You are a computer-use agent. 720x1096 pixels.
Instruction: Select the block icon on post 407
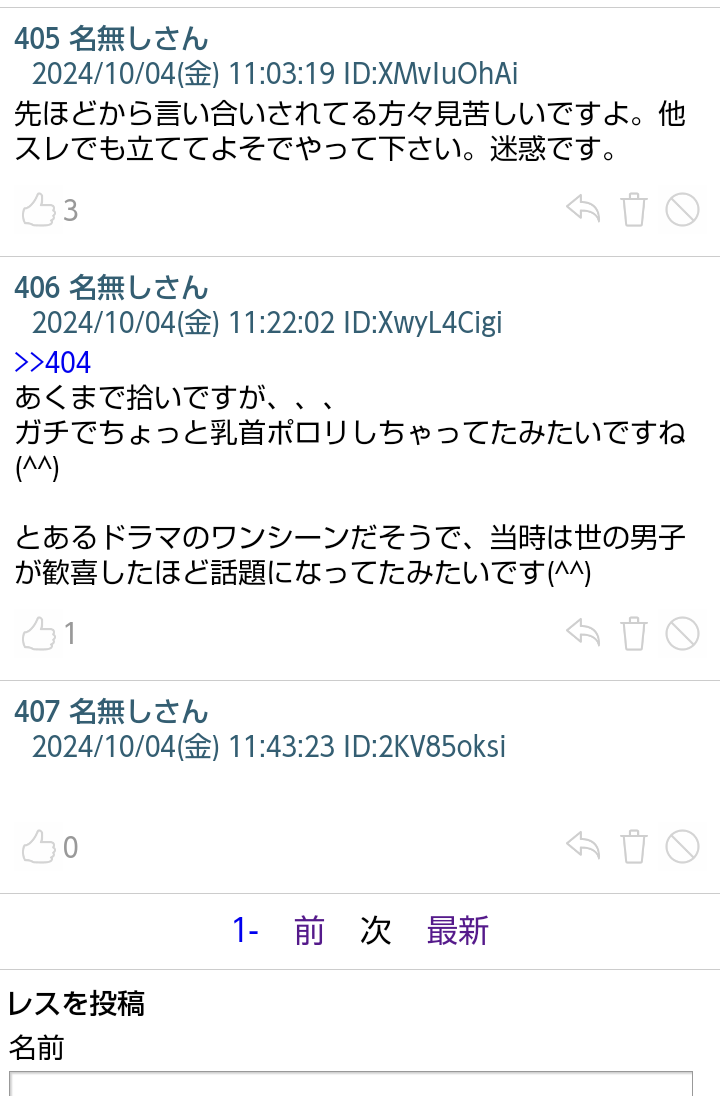683,846
